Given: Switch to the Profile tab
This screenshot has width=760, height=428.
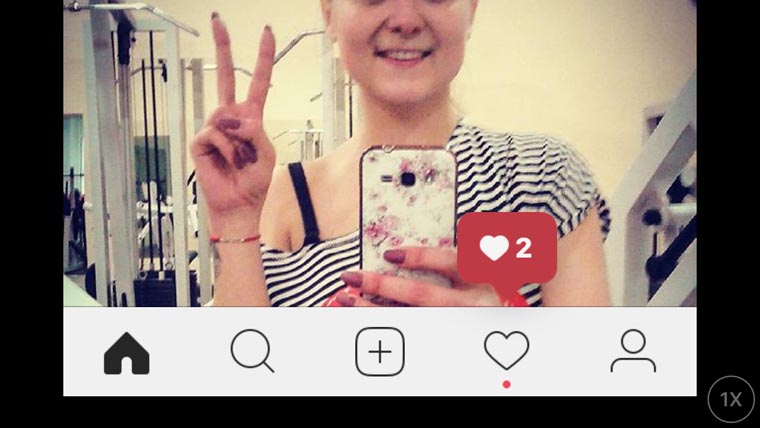Looking at the screenshot, I should point(633,352).
